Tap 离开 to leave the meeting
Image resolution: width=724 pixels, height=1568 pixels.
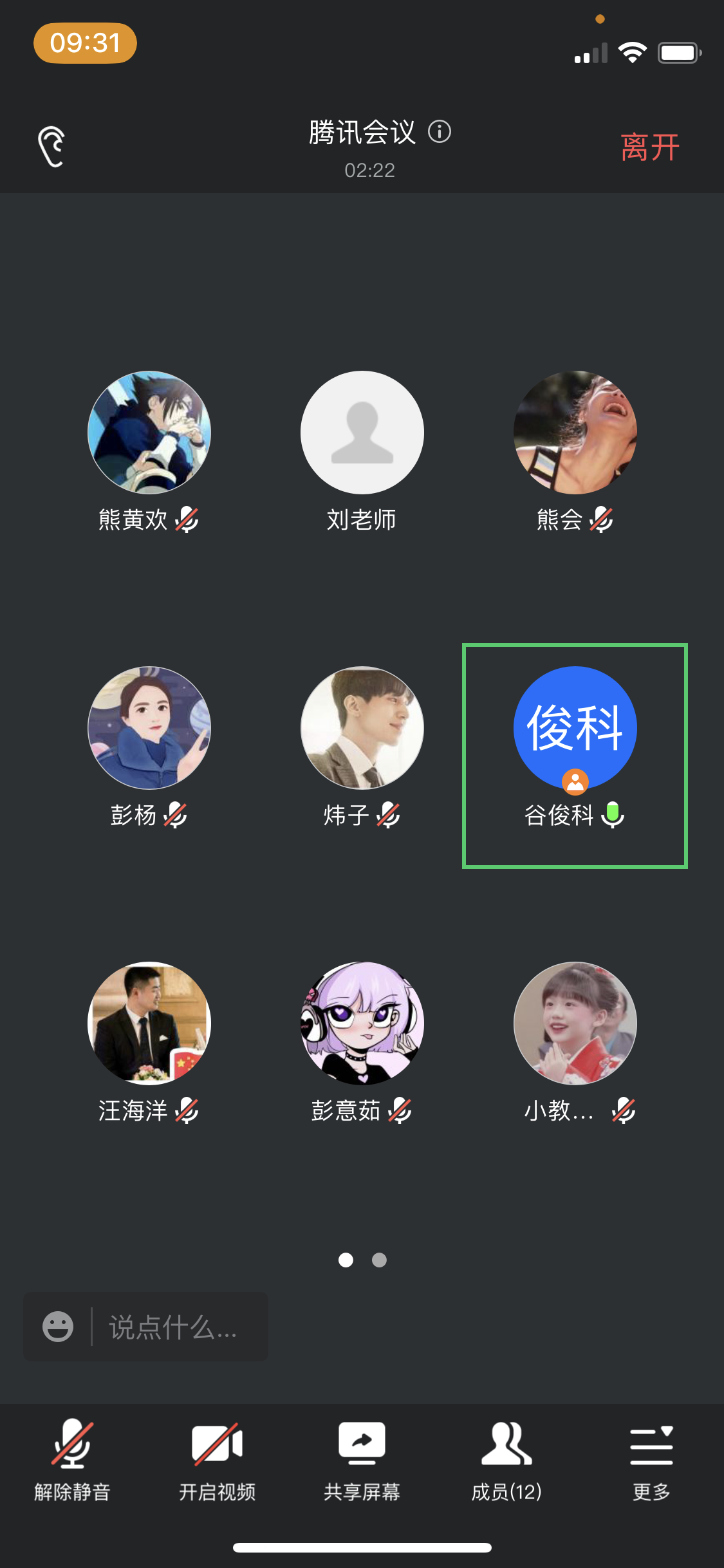coord(649,147)
